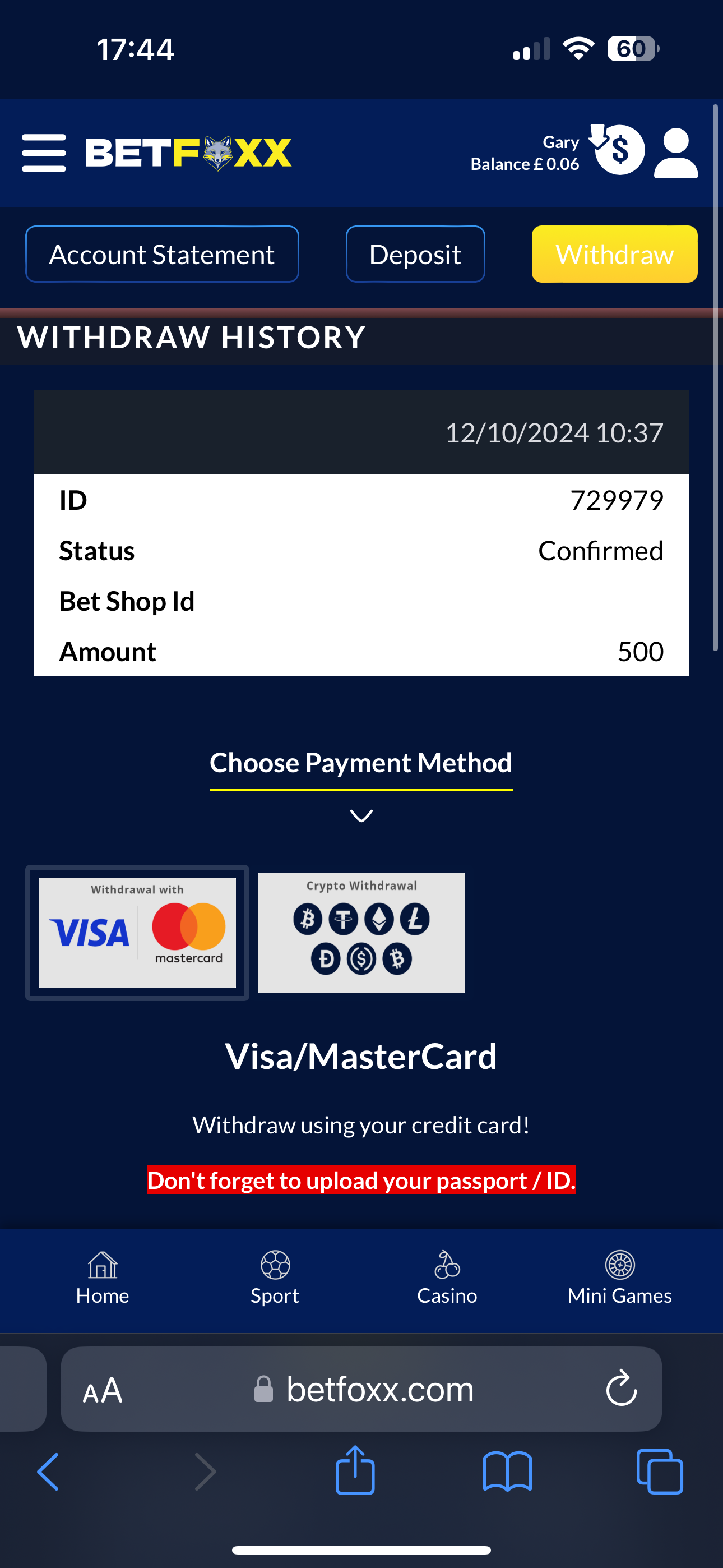Go to the Home tab
The width and height of the screenshot is (723, 1568).
102,1278
